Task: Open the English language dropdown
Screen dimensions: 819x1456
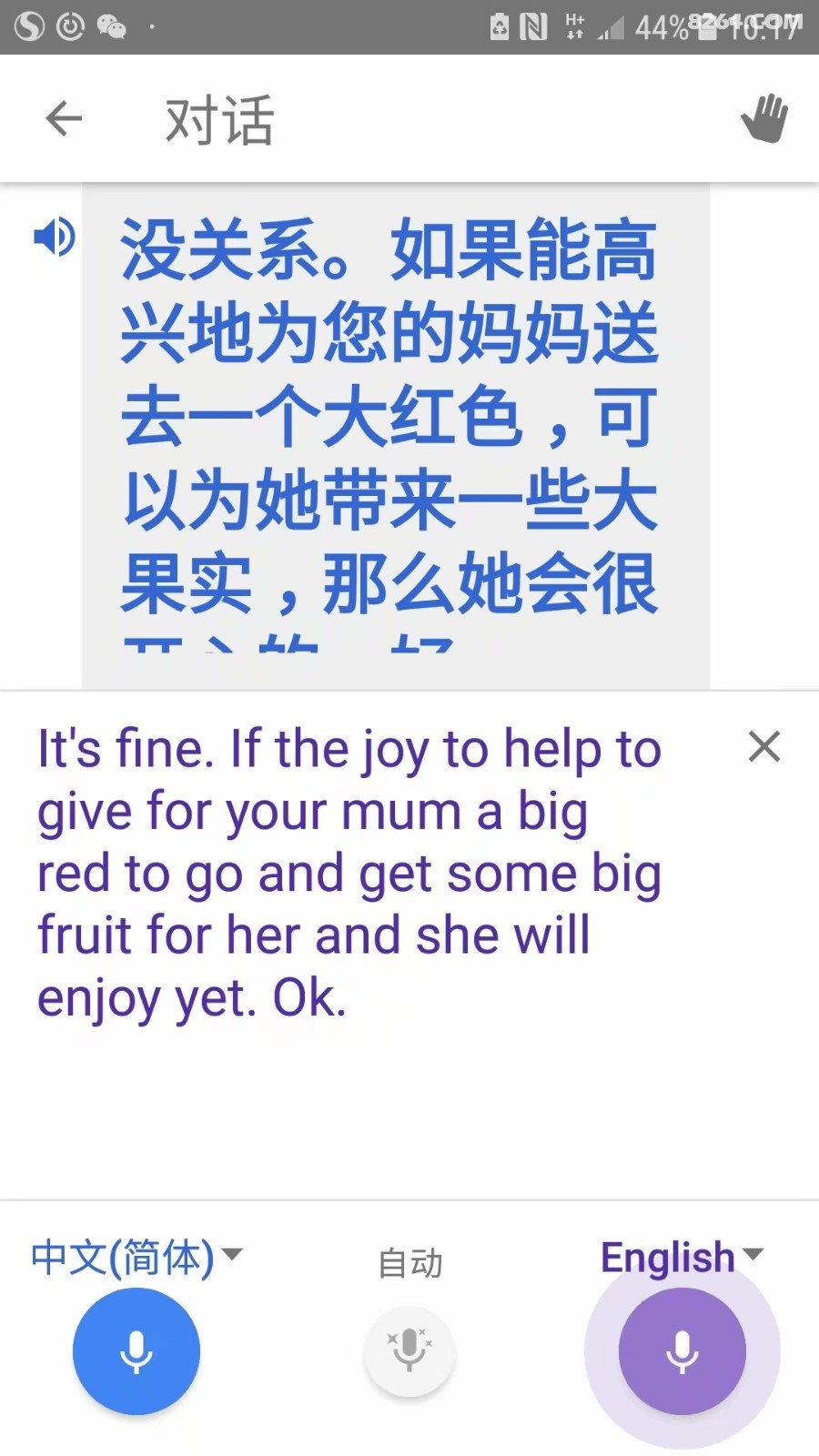Action: tap(682, 1257)
